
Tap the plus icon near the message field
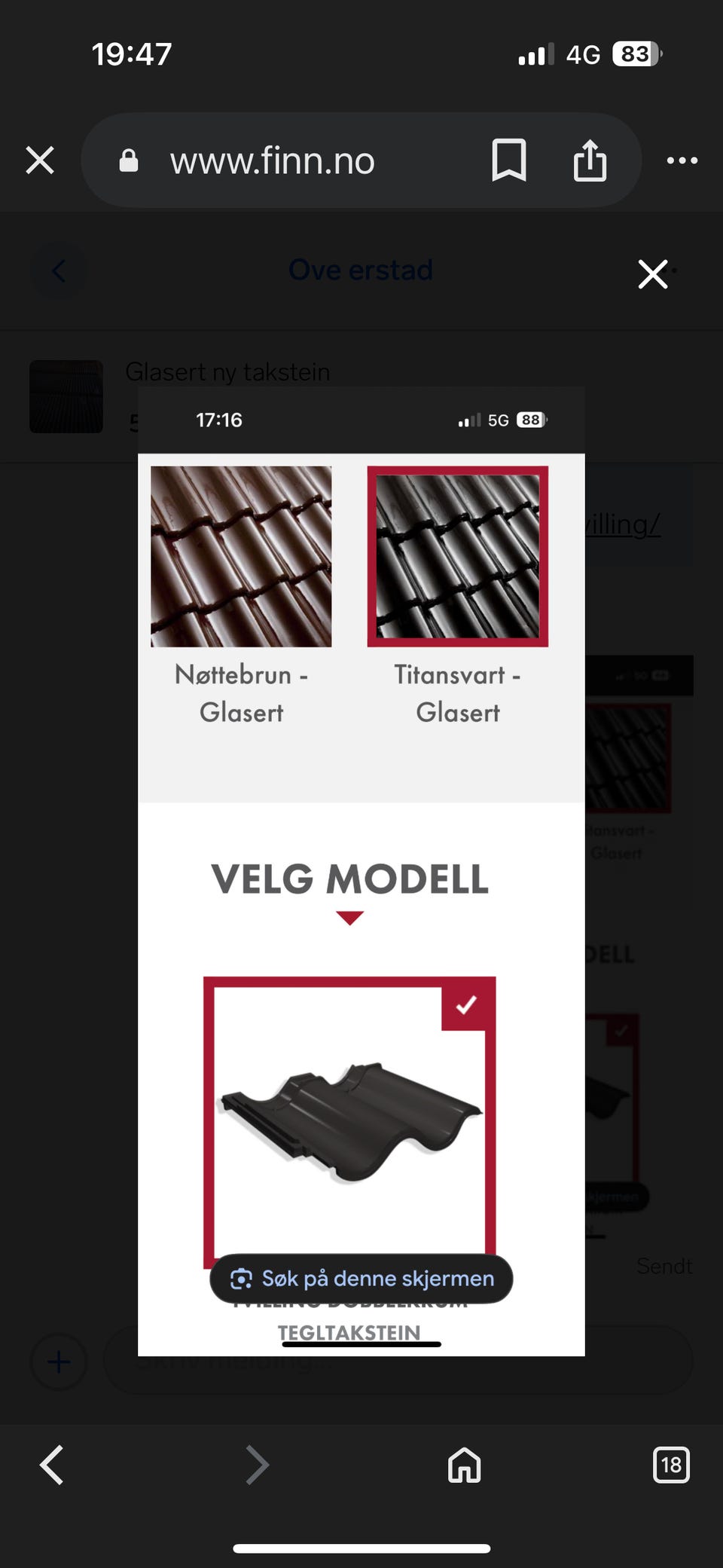[x=59, y=1362]
